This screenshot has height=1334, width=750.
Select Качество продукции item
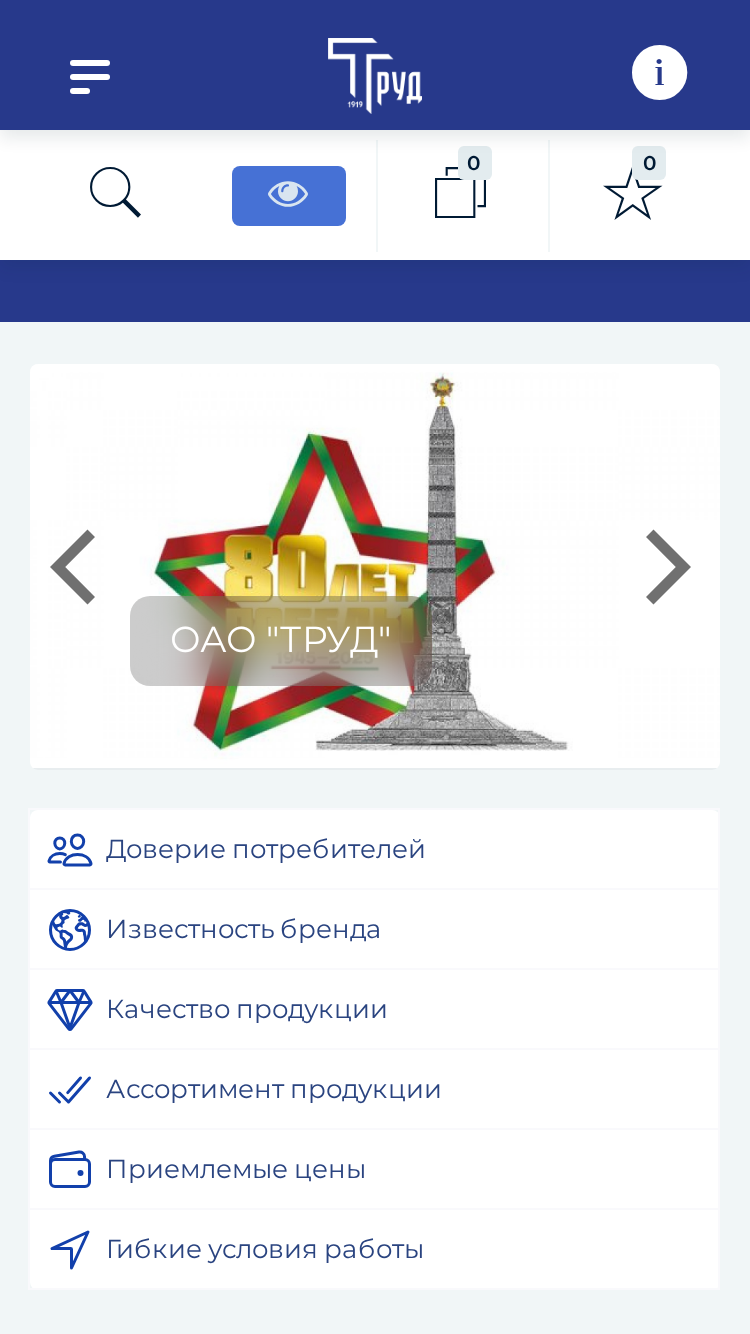[374, 1009]
